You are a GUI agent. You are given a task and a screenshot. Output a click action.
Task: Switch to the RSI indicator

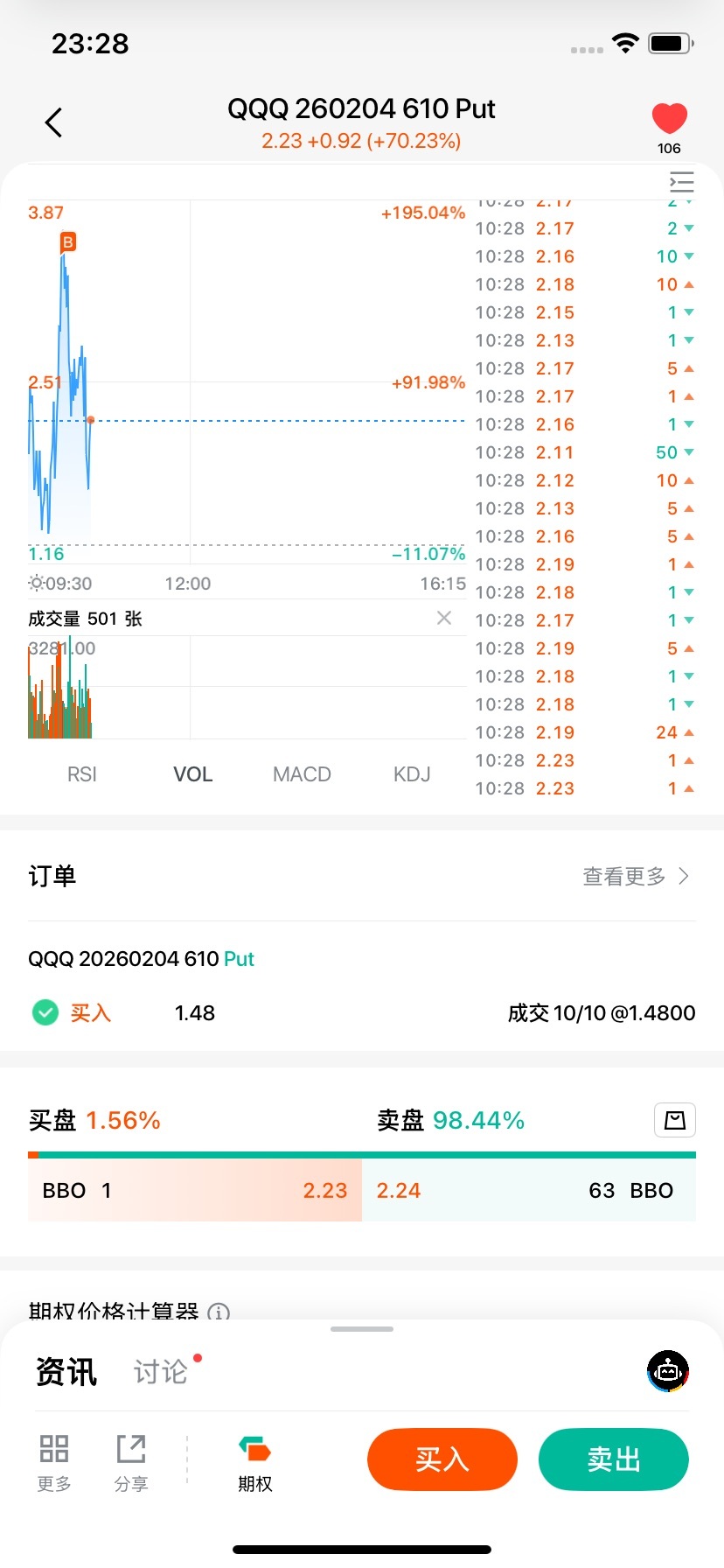(82, 774)
